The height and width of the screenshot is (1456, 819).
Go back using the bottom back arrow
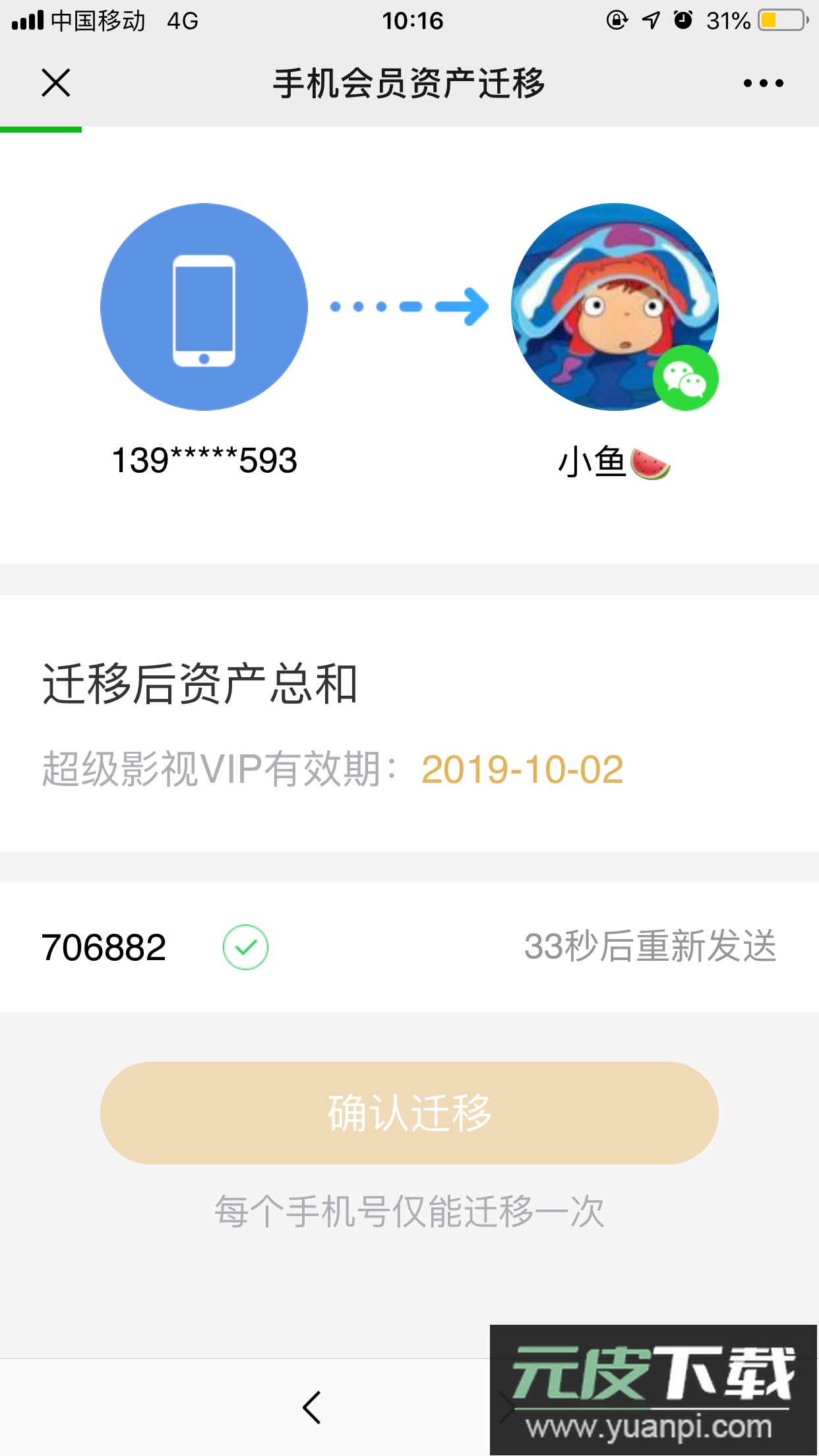click(312, 1407)
